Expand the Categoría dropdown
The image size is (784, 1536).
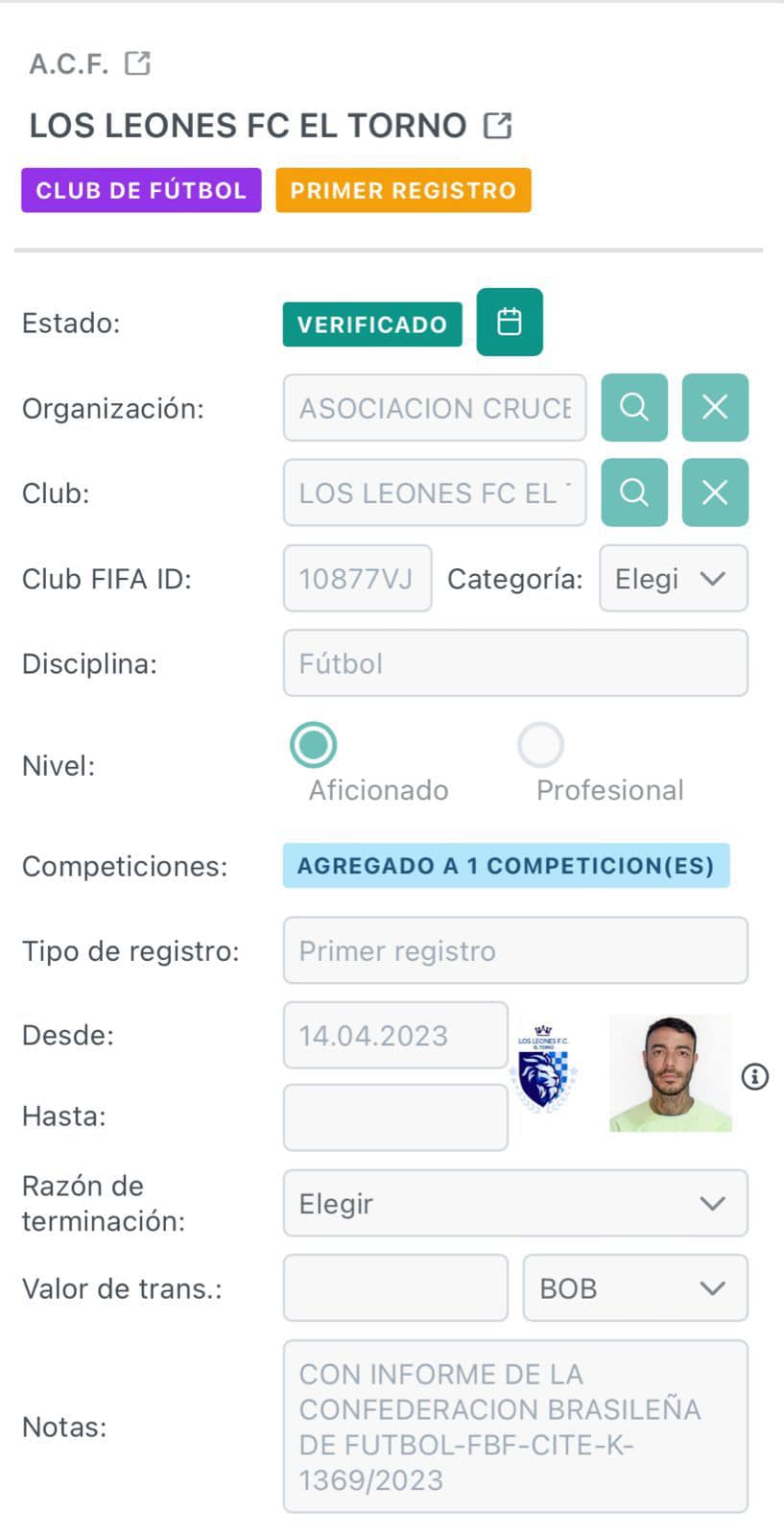(674, 578)
